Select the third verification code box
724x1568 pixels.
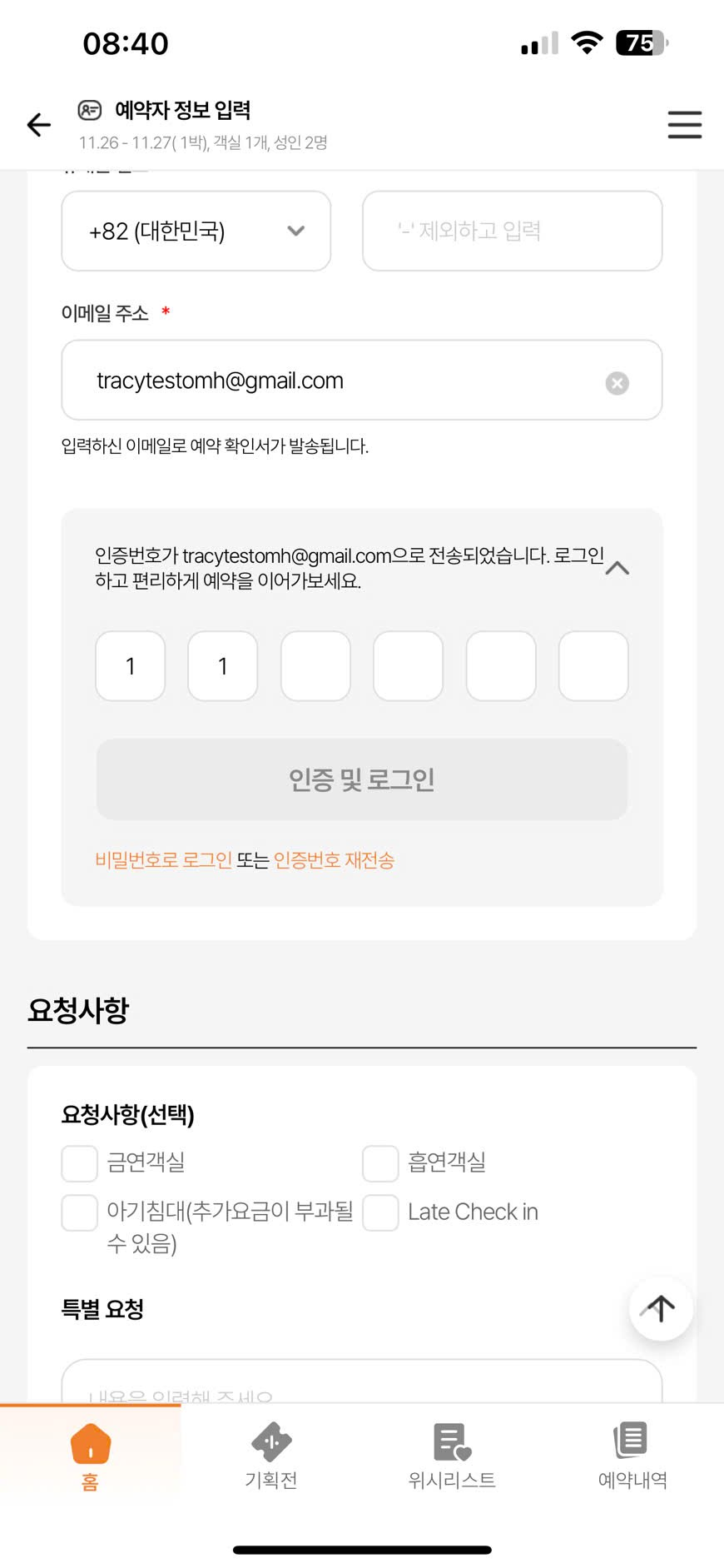(x=315, y=666)
